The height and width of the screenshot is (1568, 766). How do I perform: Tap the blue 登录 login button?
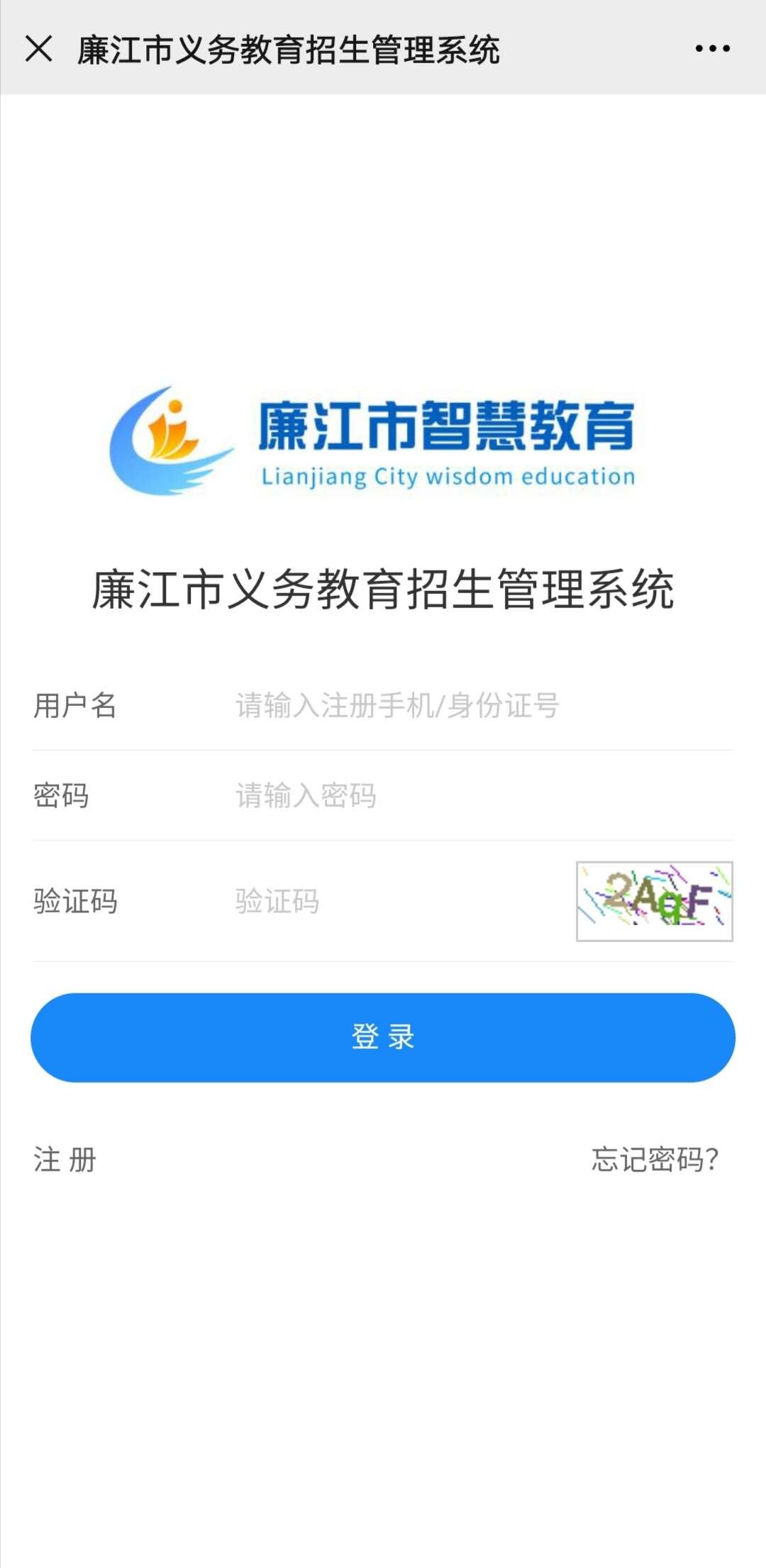click(x=383, y=1037)
